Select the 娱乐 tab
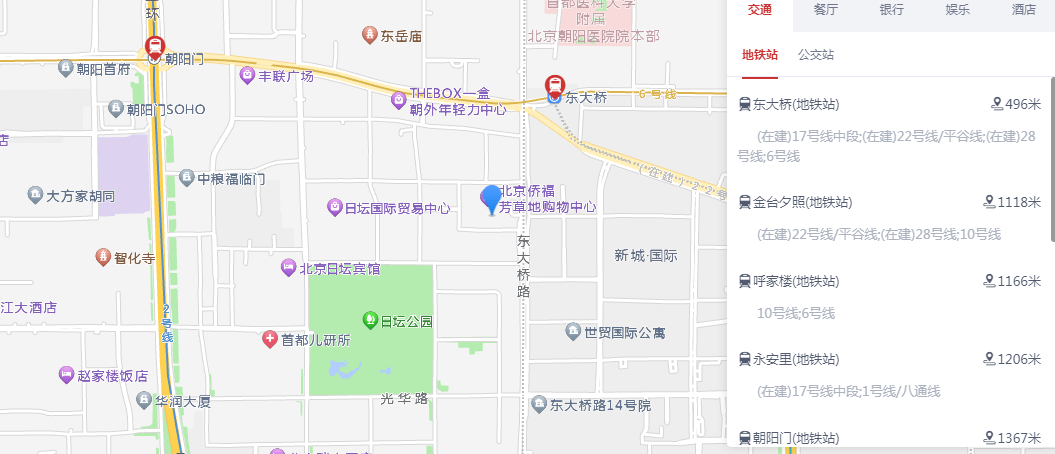 [957, 11]
